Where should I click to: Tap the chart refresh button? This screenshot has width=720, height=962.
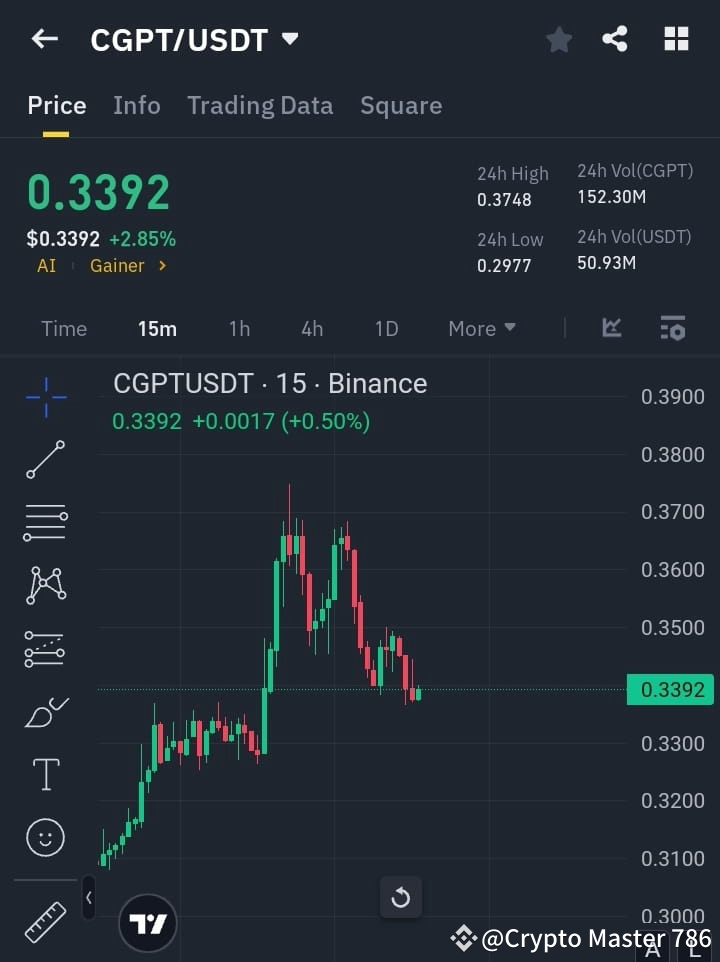click(401, 898)
